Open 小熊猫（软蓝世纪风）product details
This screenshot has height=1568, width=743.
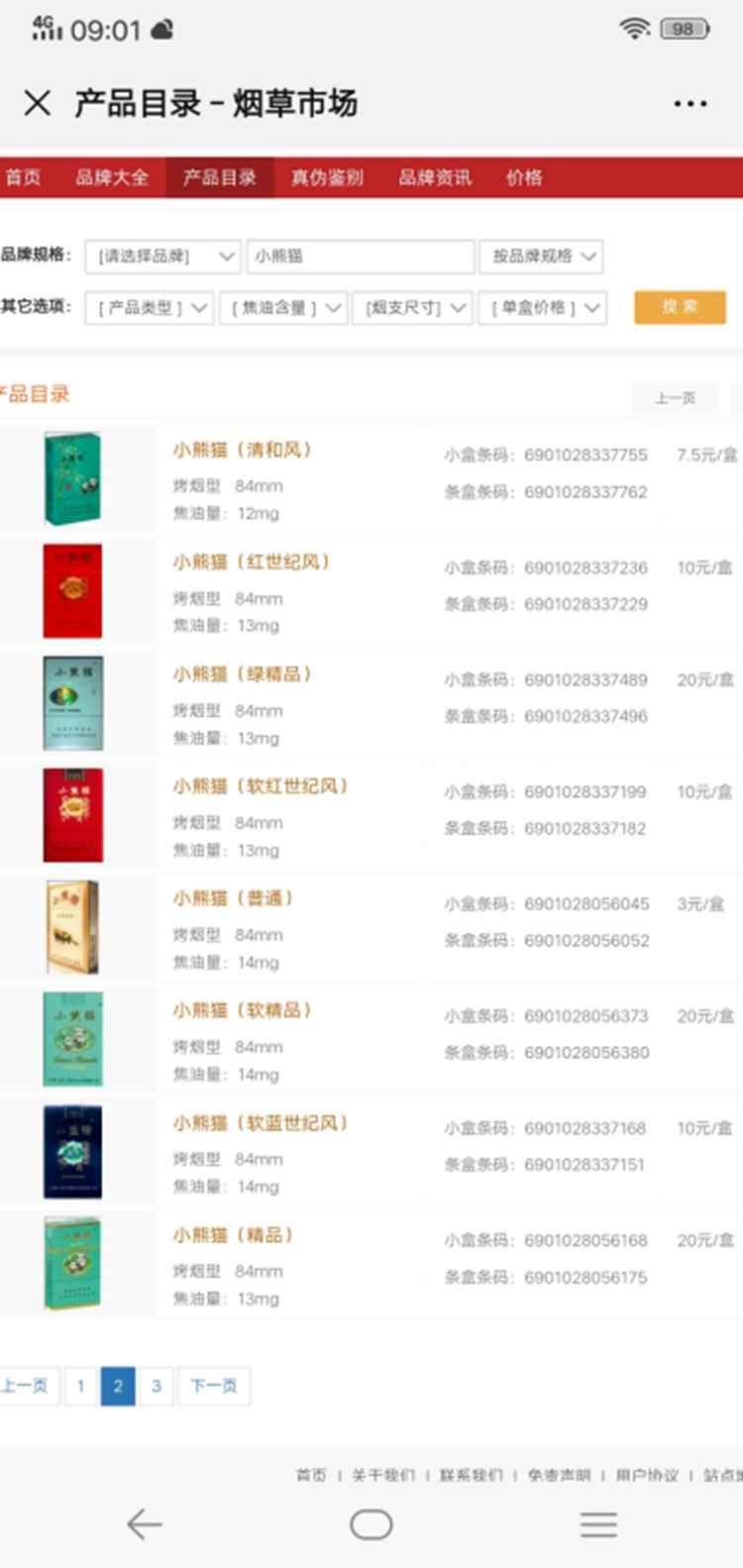[261, 1123]
